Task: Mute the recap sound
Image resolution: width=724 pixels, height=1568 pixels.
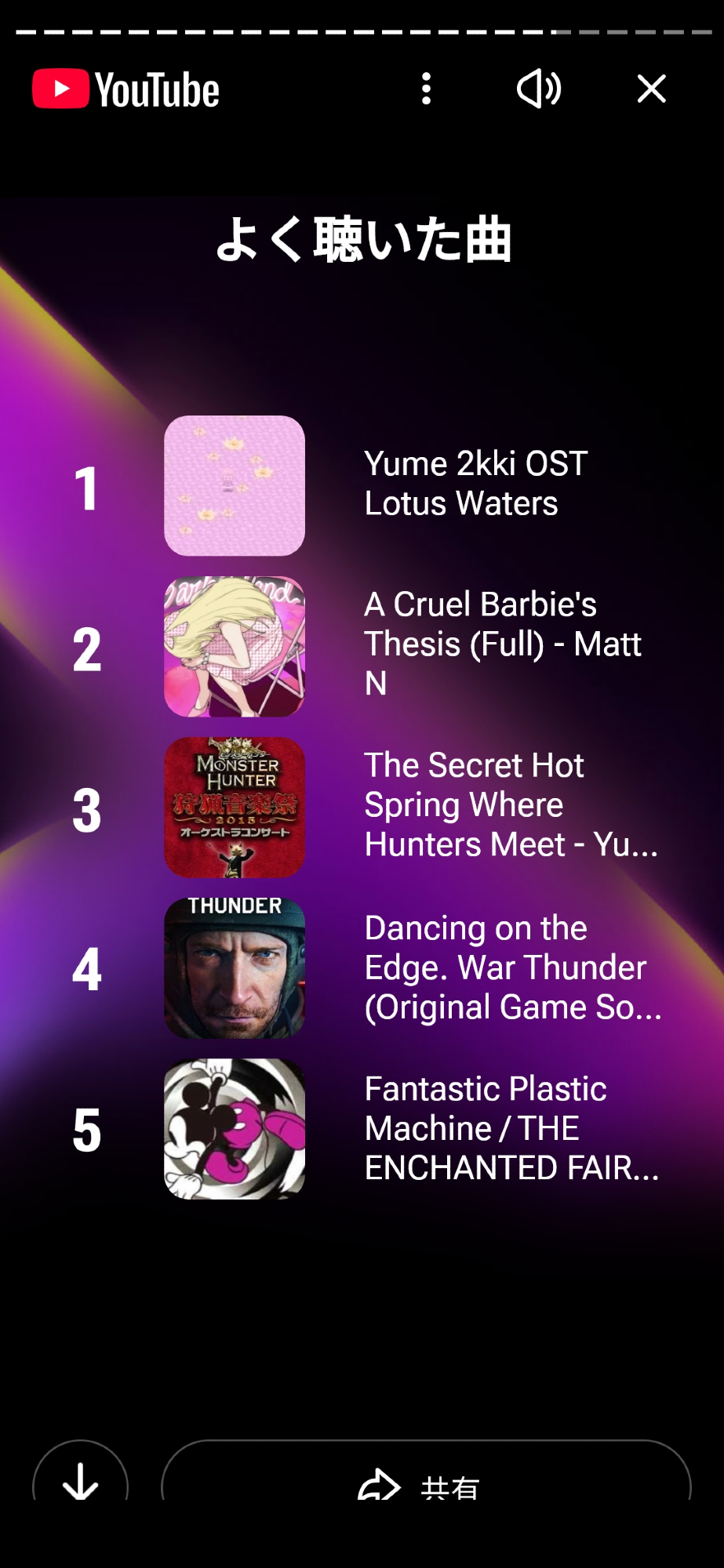Action: click(x=539, y=89)
